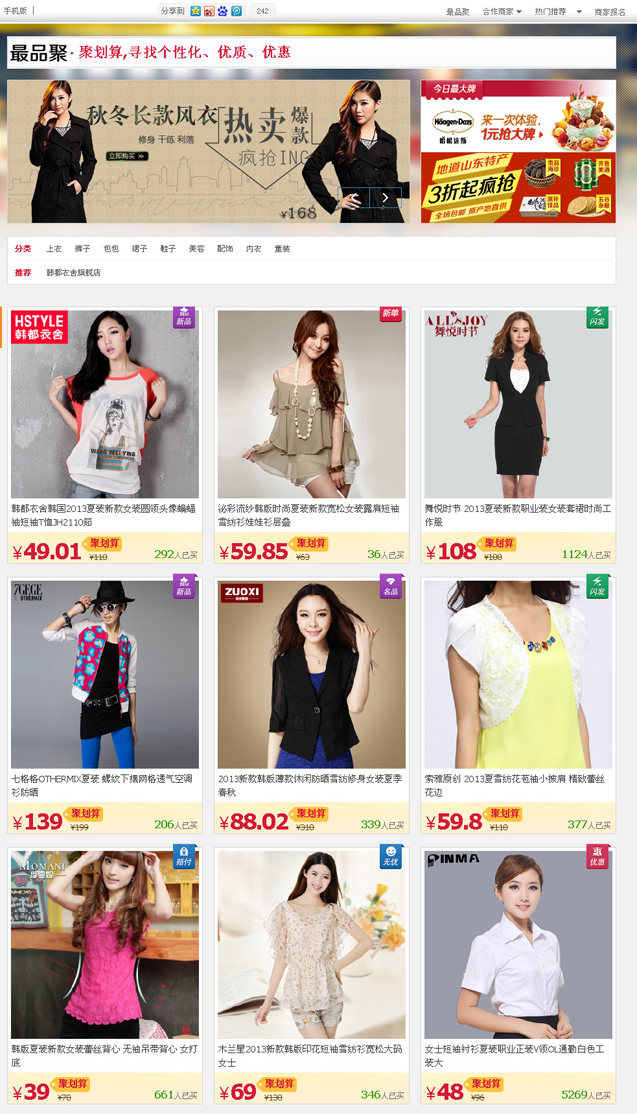View the chiffon top priced ¥59.85
637x1114 pixels.
pyautogui.click(x=312, y=404)
